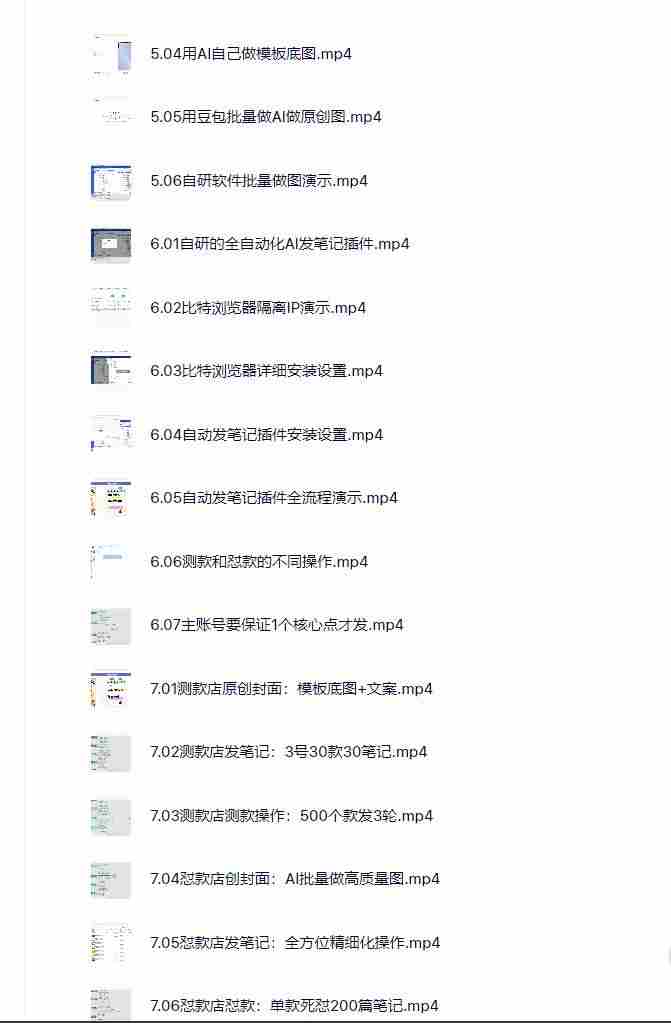Play 7.02测款店发笔记:3号30款30笔记.mp4
This screenshot has height=1023, width=671.
pyautogui.click(x=288, y=752)
